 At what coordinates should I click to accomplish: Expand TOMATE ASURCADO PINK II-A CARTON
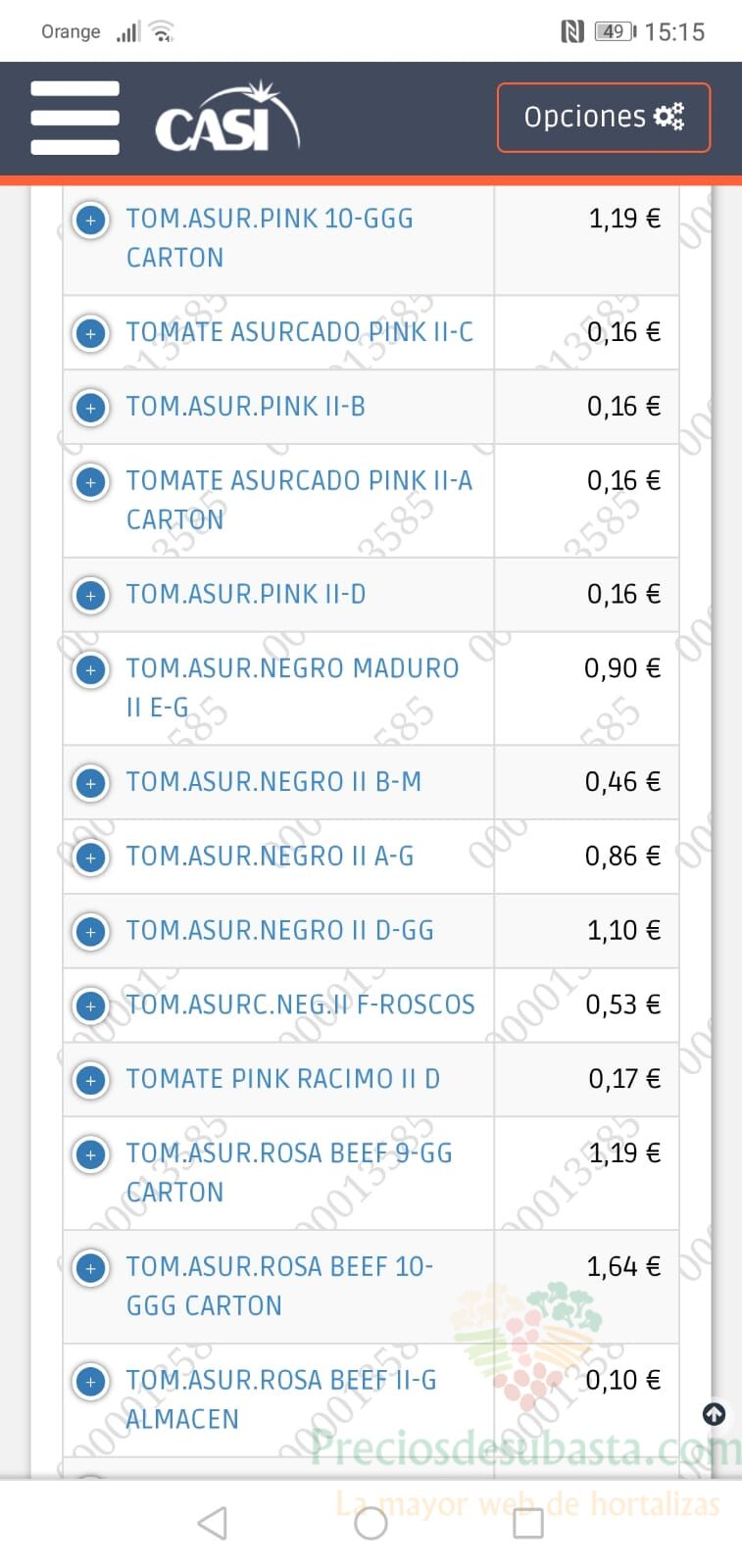pyautogui.click(x=91, y=482)
